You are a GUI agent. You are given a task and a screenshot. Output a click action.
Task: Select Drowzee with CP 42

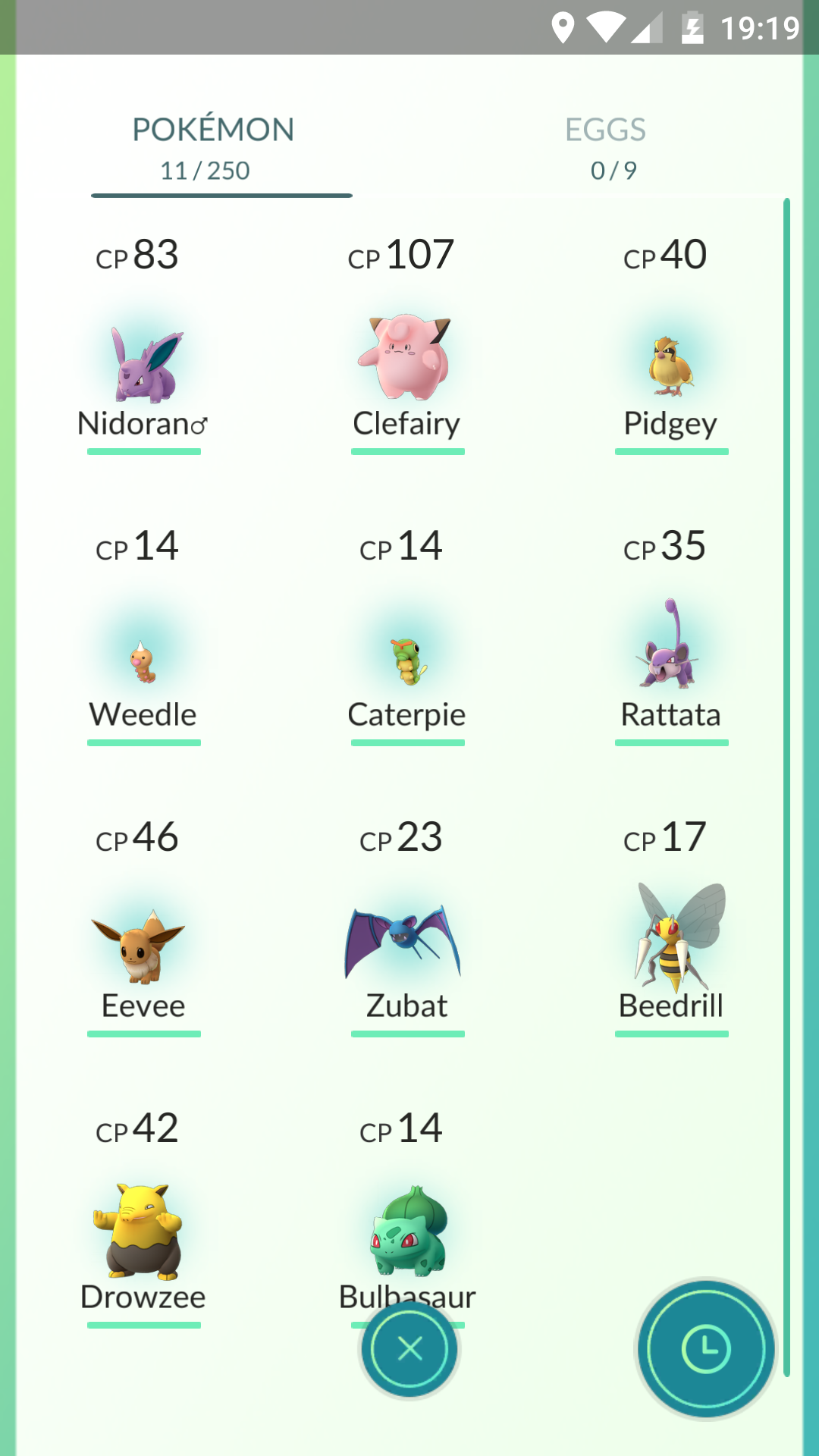tap(143, 1232)
